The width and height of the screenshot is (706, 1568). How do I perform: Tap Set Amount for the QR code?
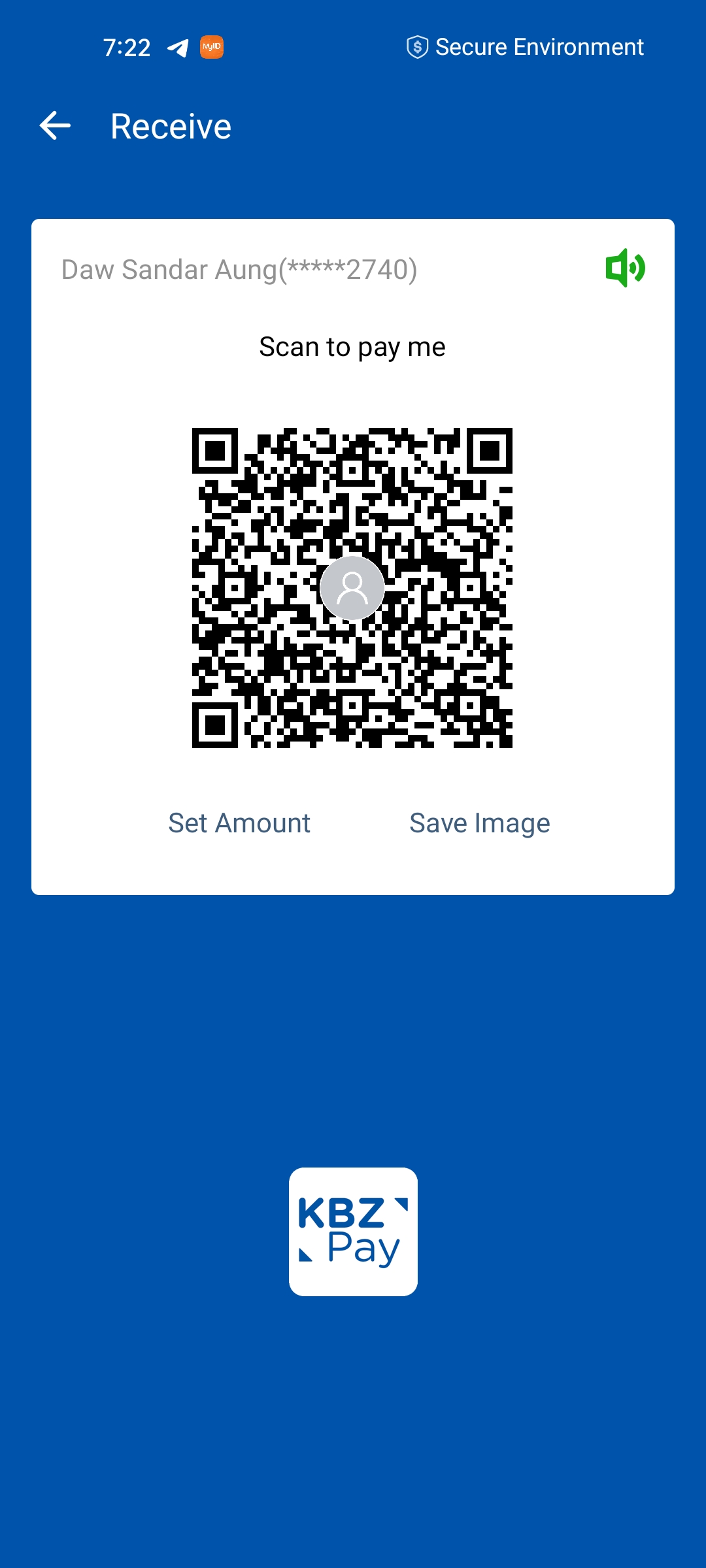point(239,823)
